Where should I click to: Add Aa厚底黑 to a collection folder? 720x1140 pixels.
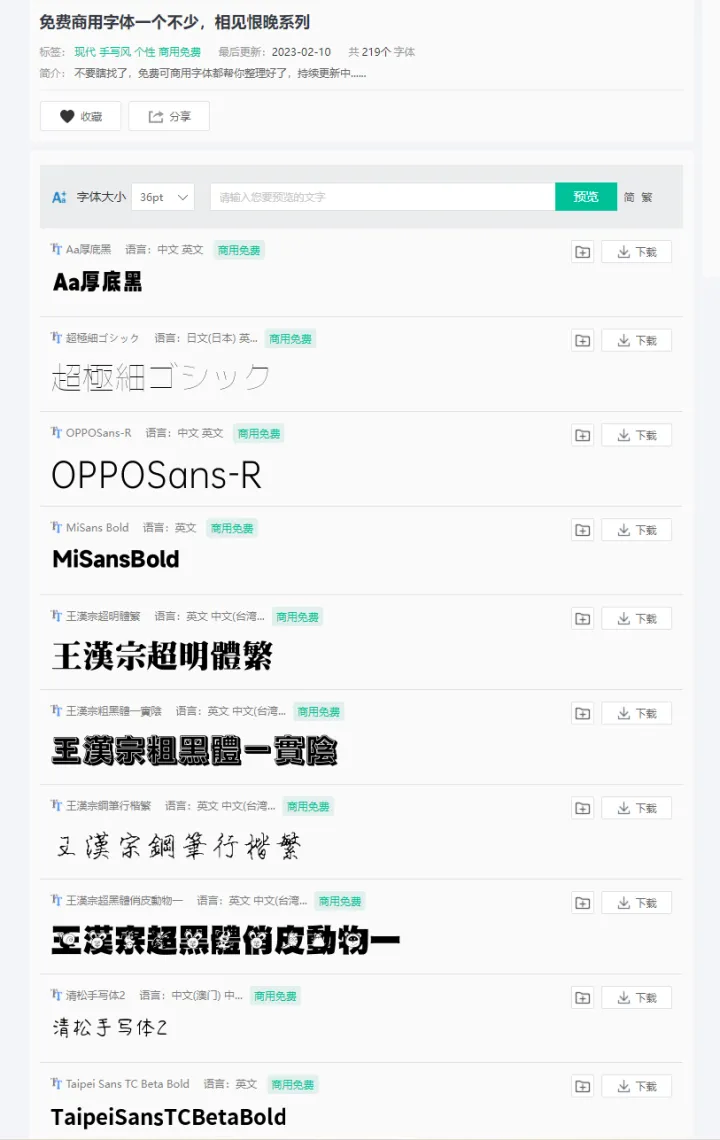(582, 252)
